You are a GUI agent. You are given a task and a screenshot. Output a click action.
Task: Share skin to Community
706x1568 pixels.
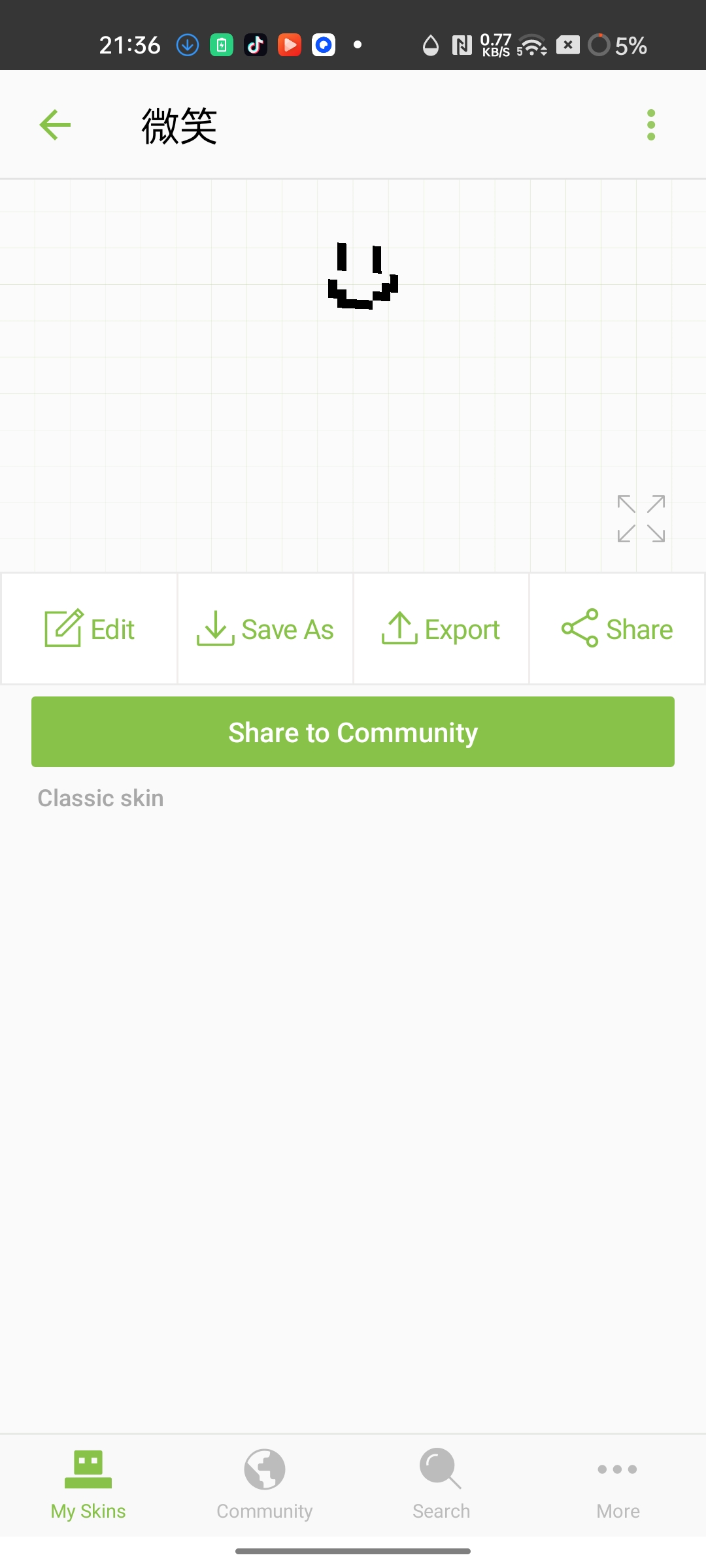pyautogui.click(x=353, y=732)
